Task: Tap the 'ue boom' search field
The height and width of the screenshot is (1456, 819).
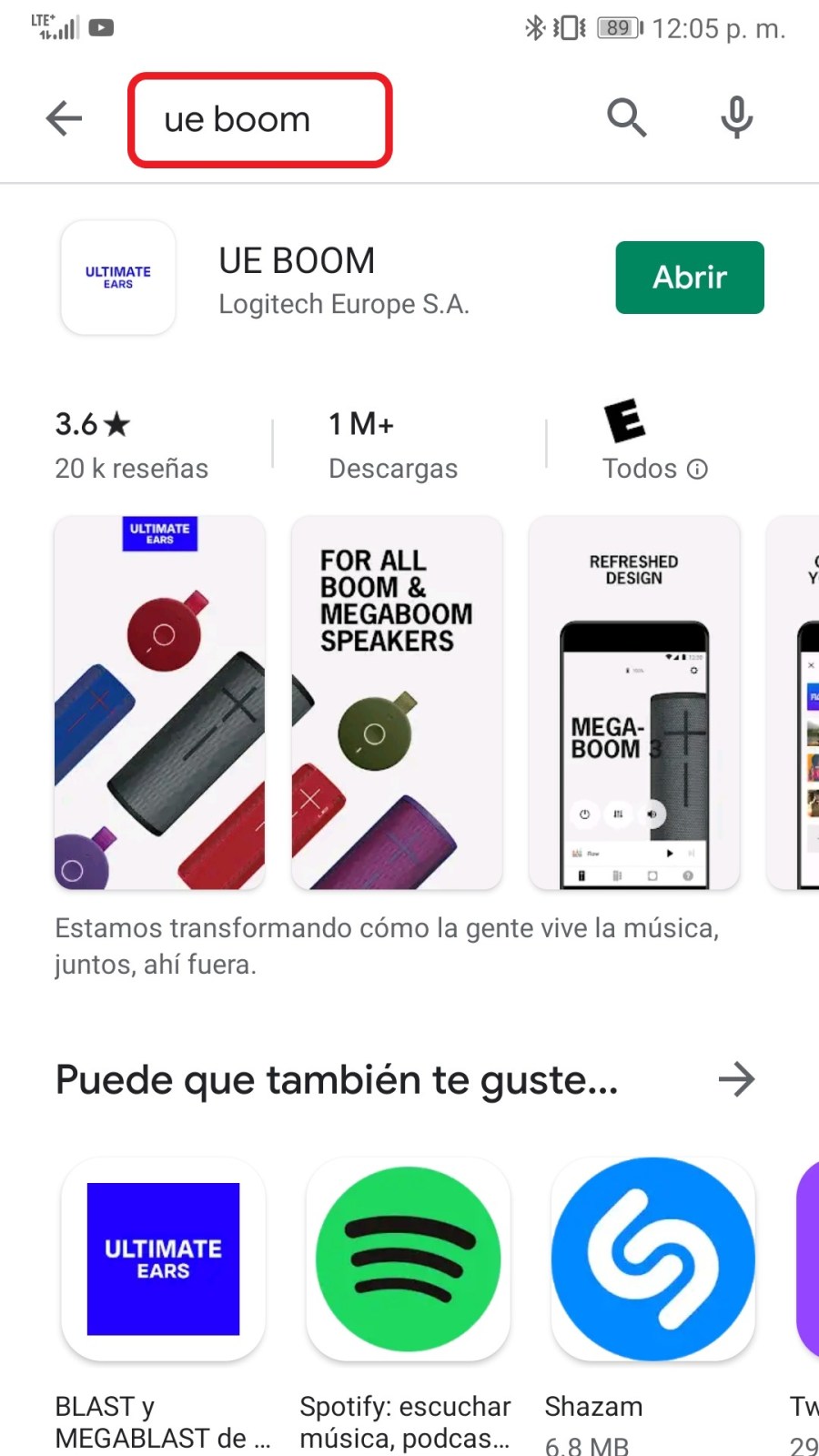Action: point(259,120)
